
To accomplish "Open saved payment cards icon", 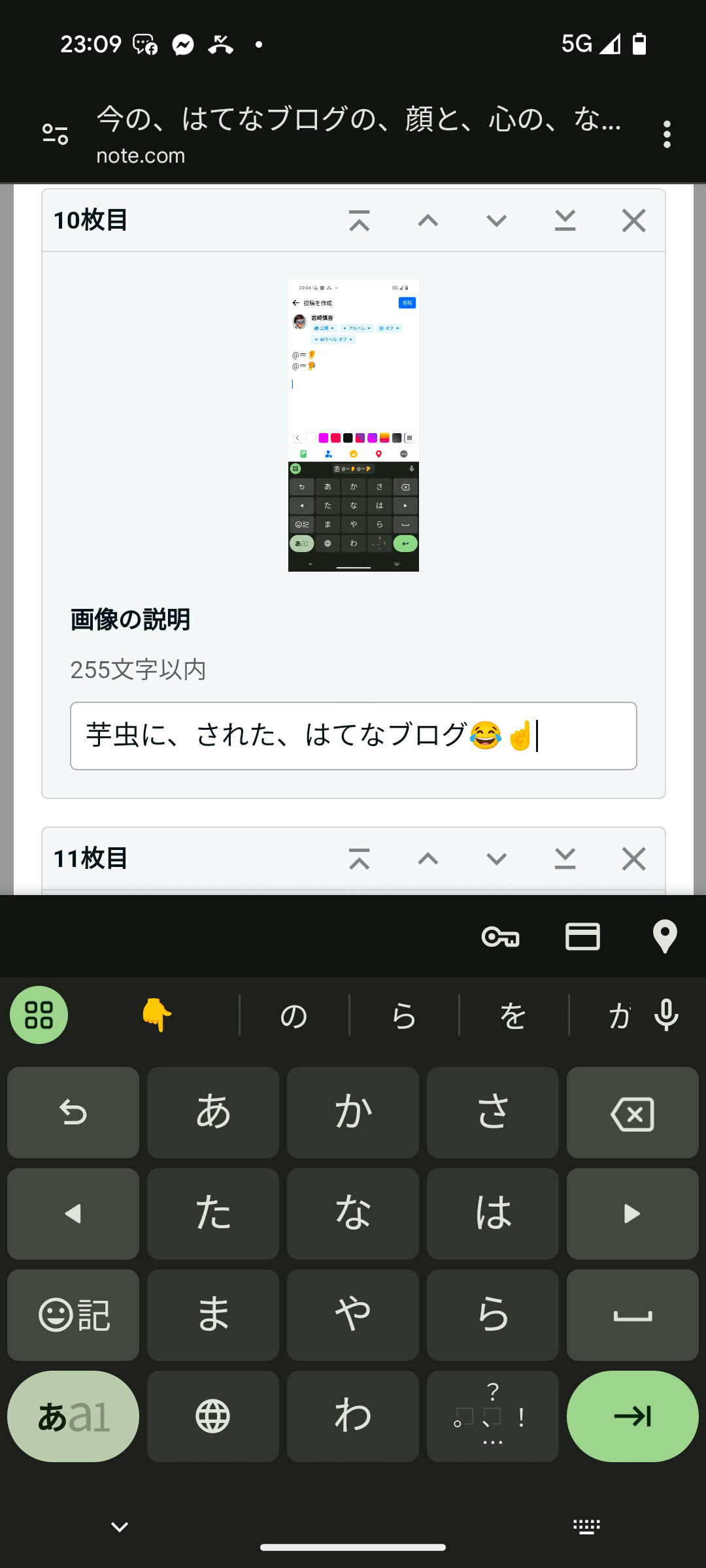I will [582, 937].
